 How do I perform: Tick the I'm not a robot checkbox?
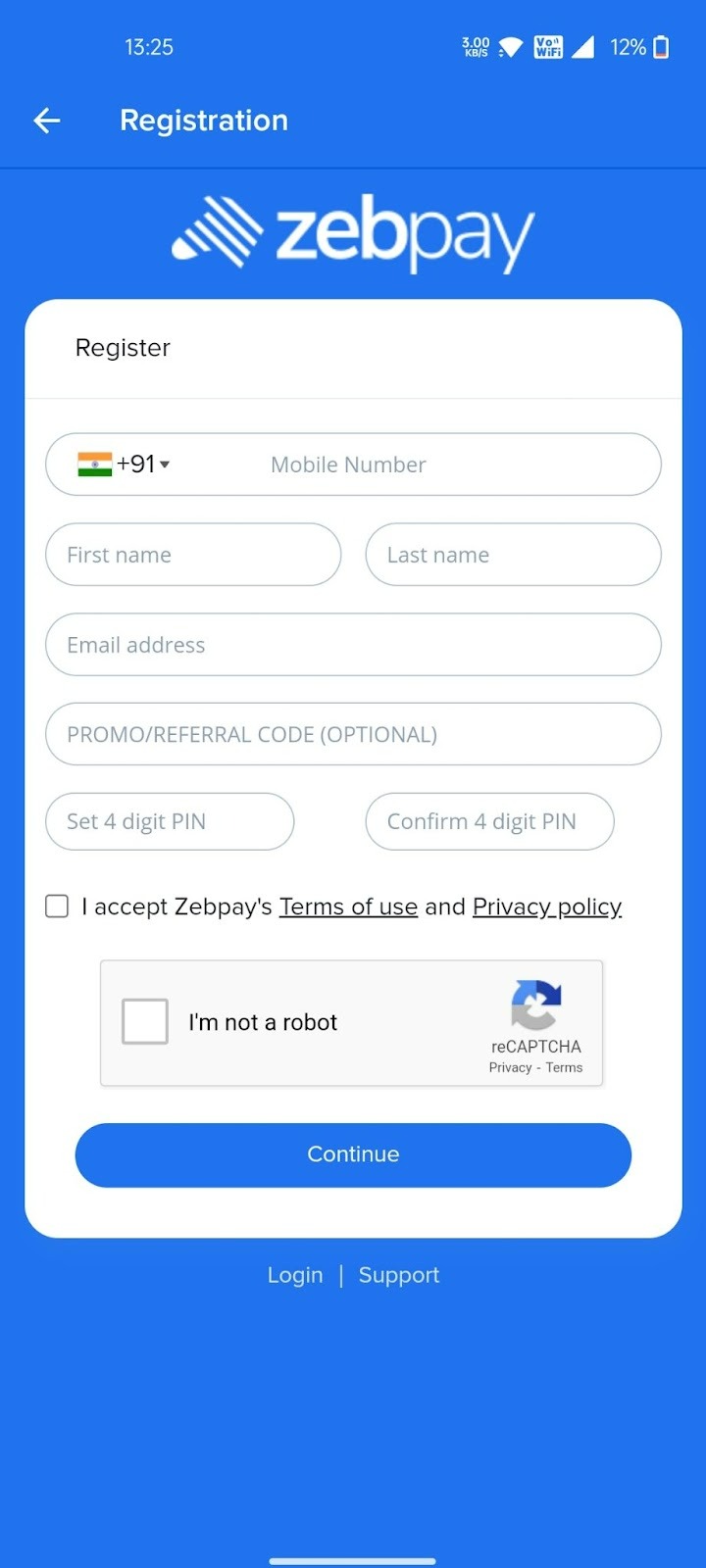[144, 1021]
